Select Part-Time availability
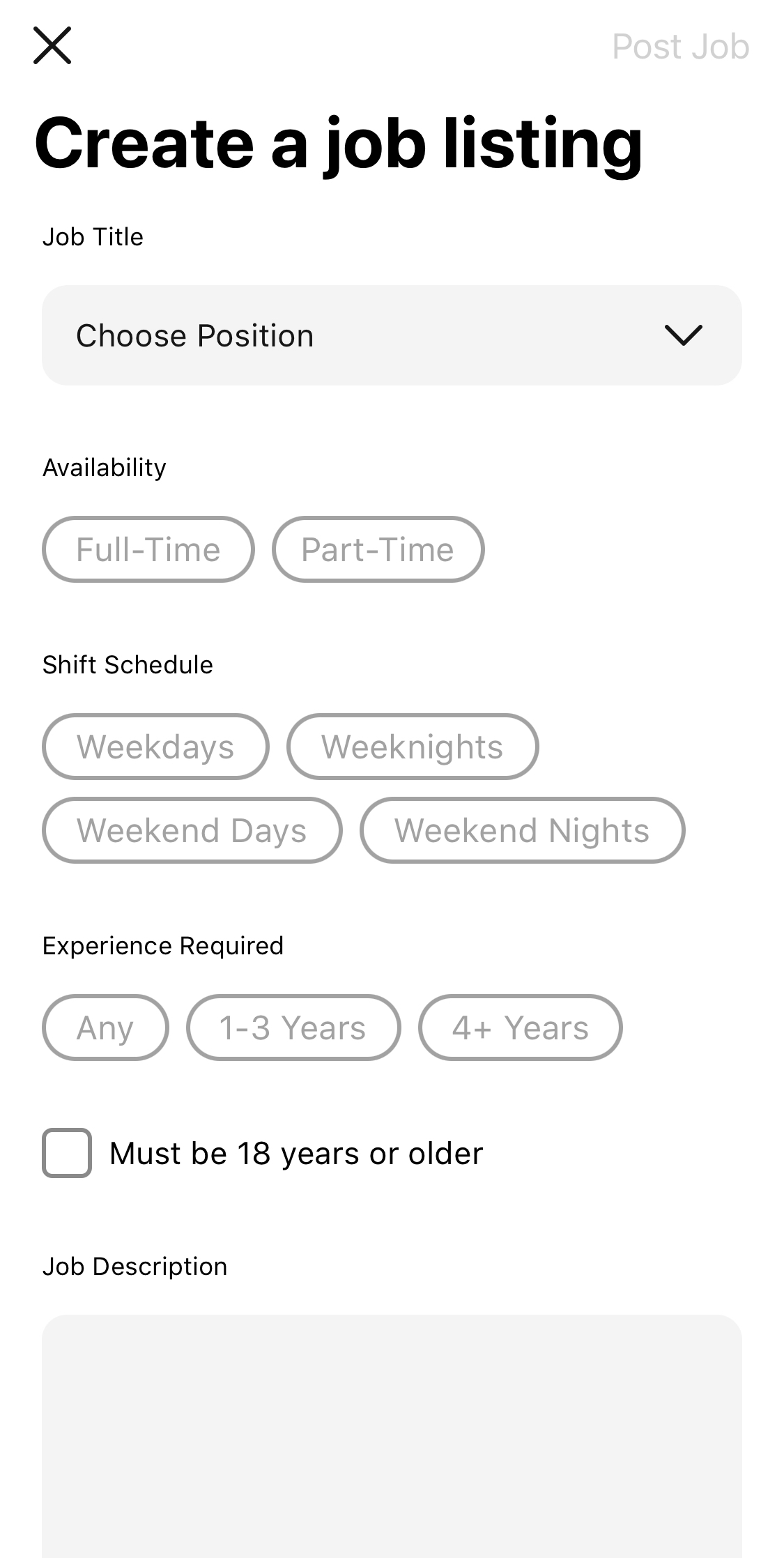784x1558 pixels. [378, 549]
